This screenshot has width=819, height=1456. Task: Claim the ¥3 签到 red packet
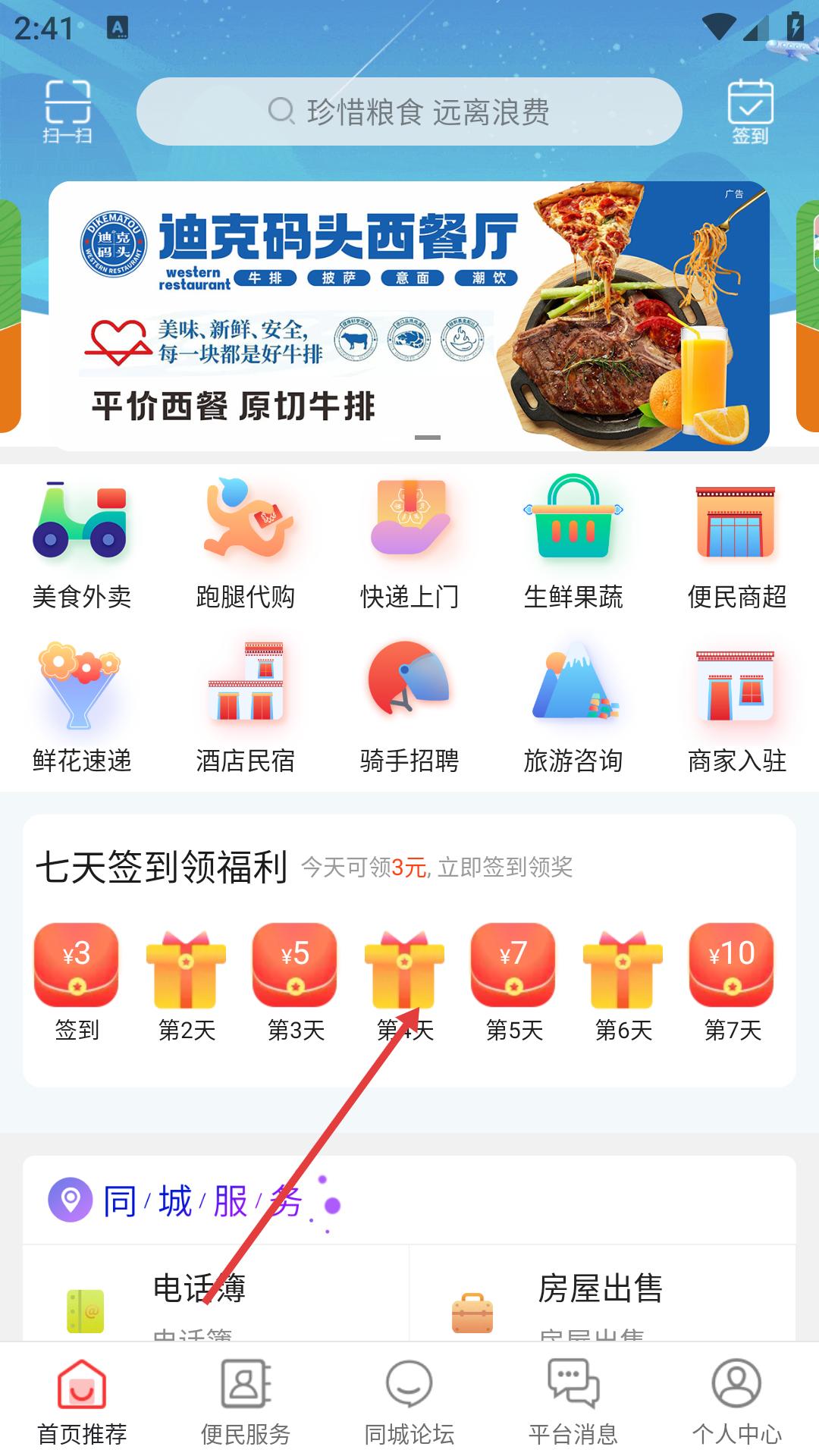click(x=77, y=965)
